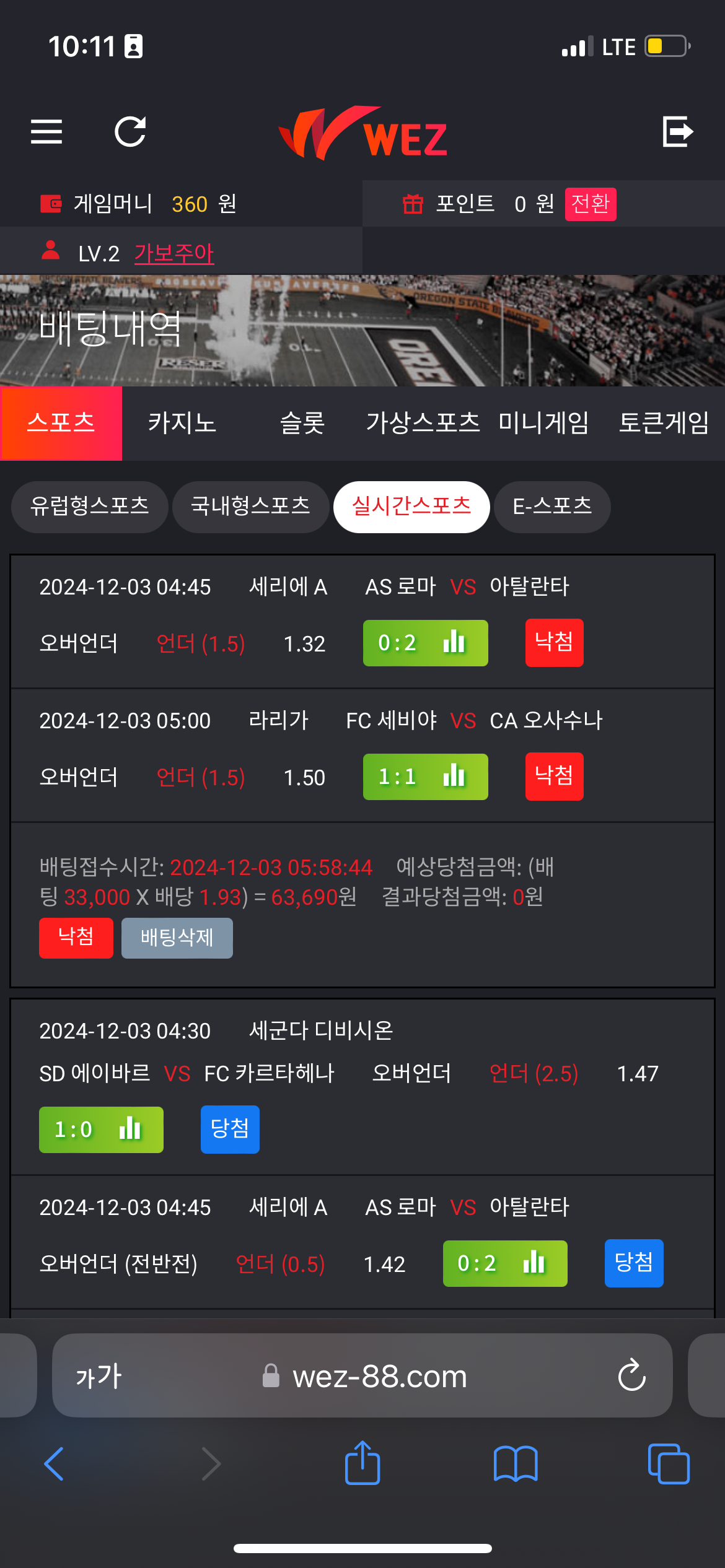Go to the 토큰게임 tab
This screenshot has width=725, height=1568.
pyautogui.click(x=664, y=424)
